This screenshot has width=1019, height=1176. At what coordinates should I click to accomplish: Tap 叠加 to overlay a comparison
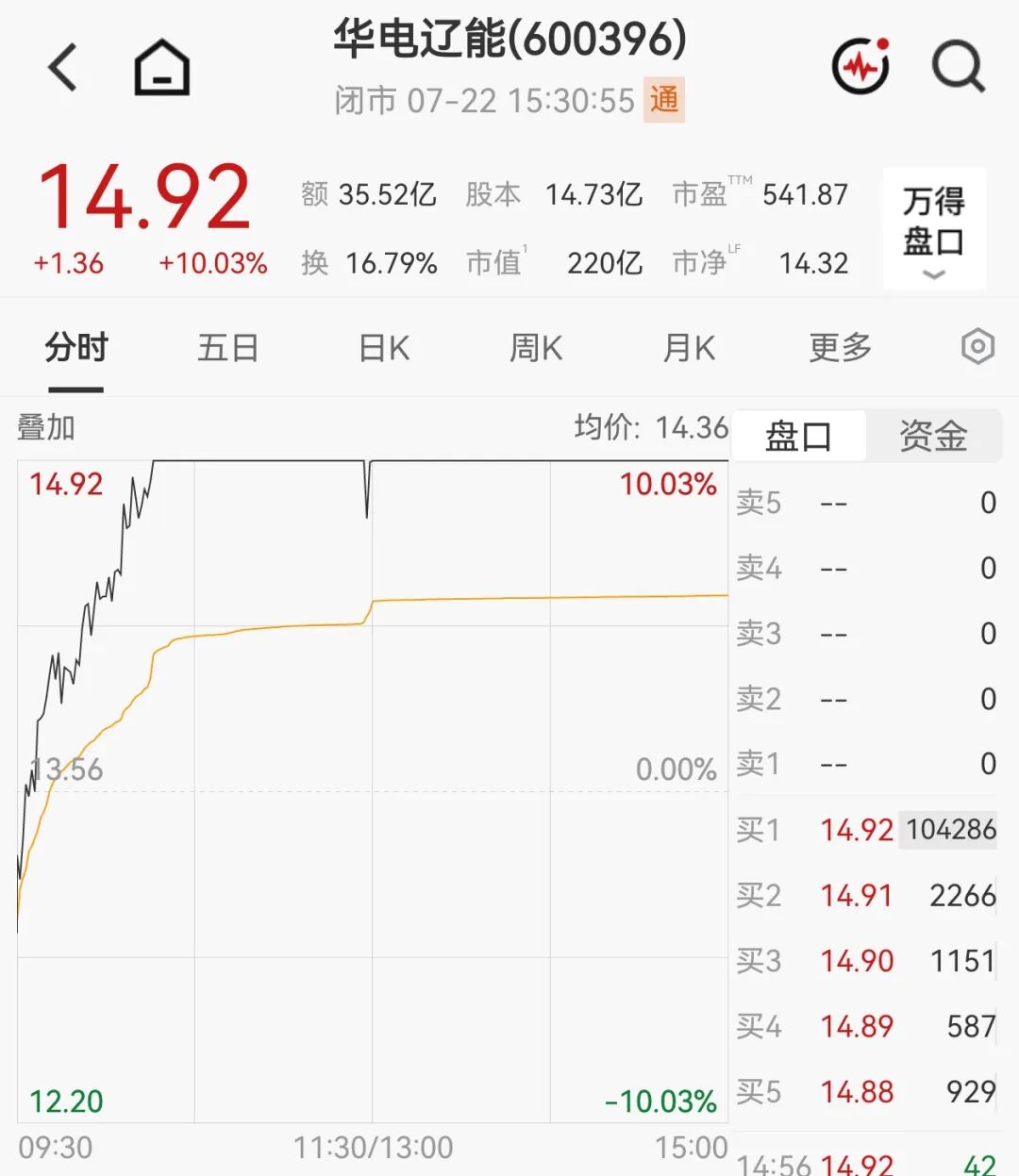click(x=46, y=427)
